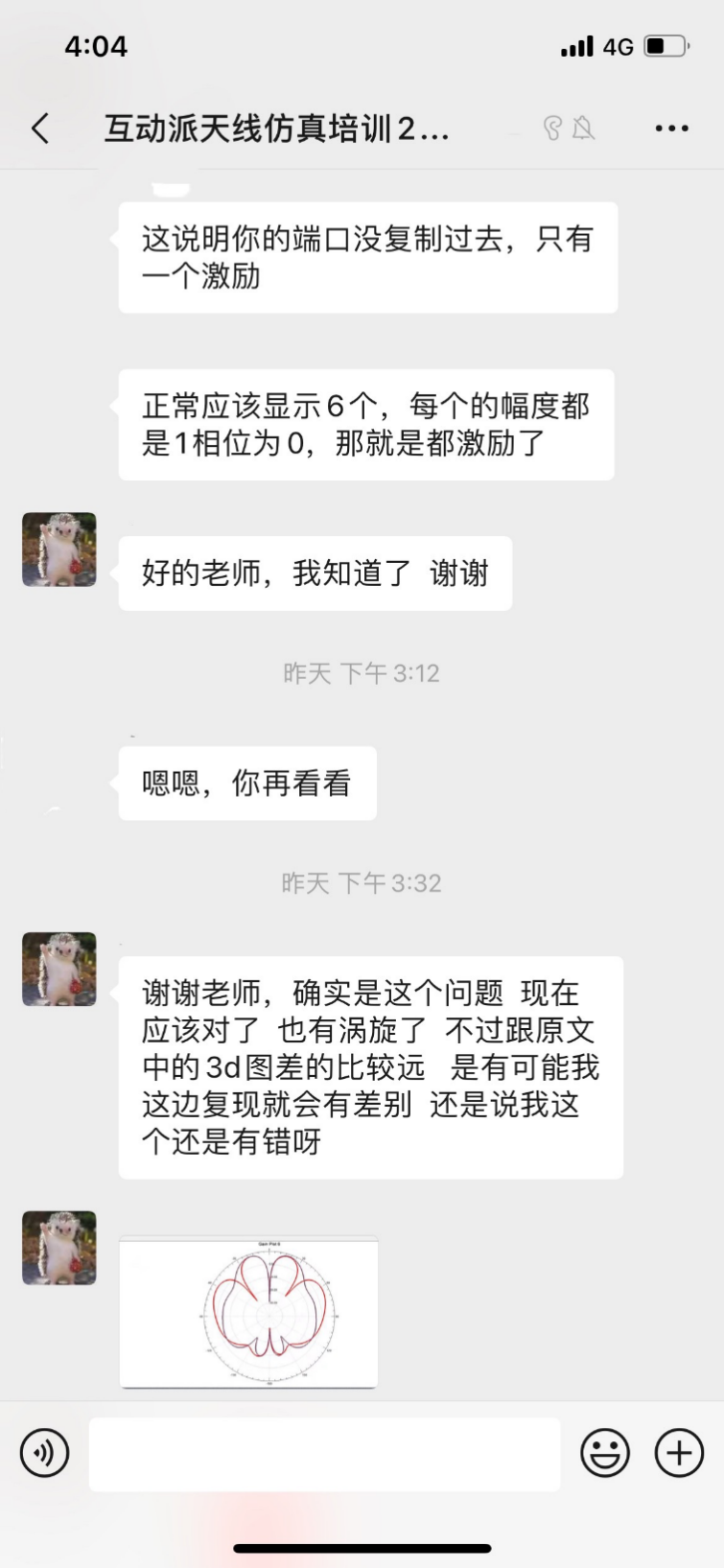Go back from the chat
This screenshot has width=724, height=1568.
click(40, 129)
